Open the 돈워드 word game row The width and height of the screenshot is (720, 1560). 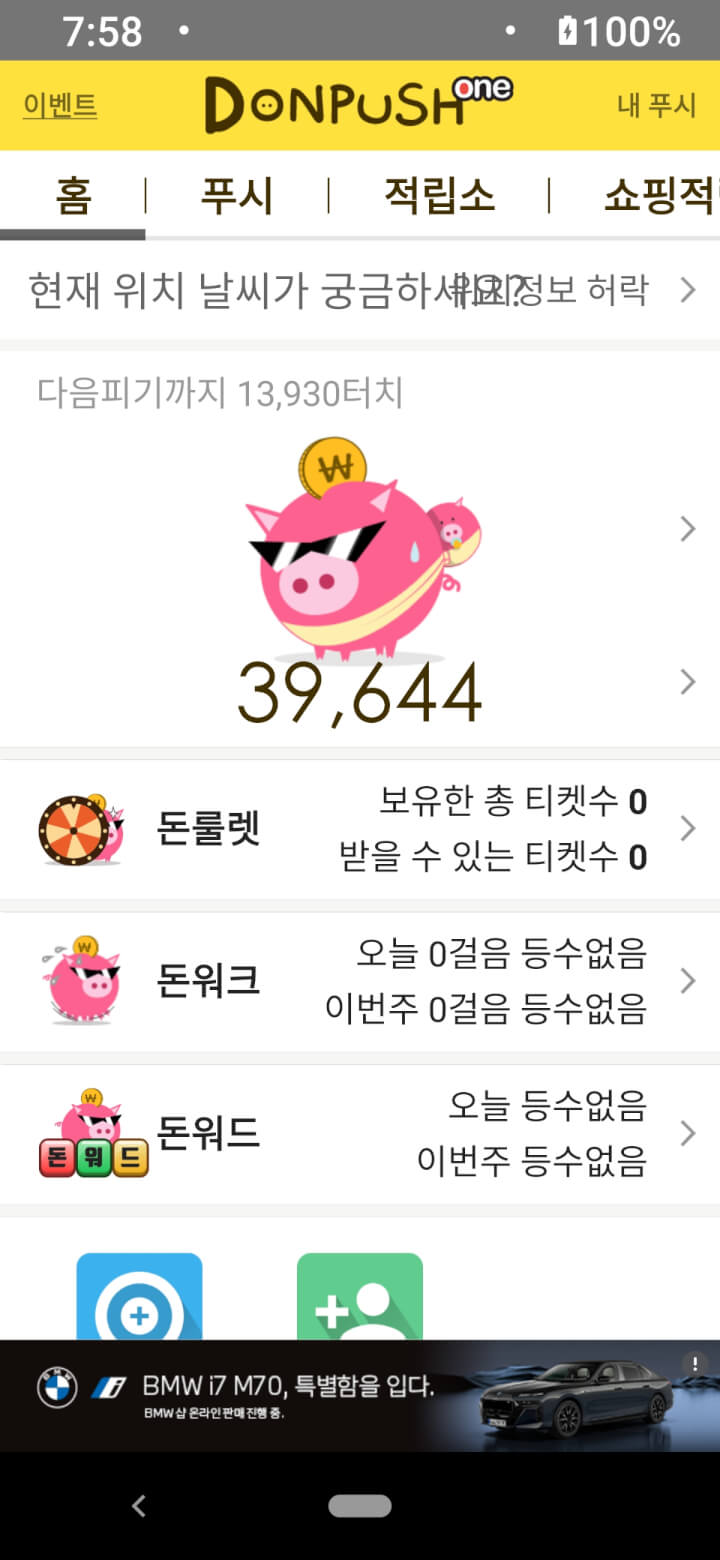click(x=360, y=1133)
